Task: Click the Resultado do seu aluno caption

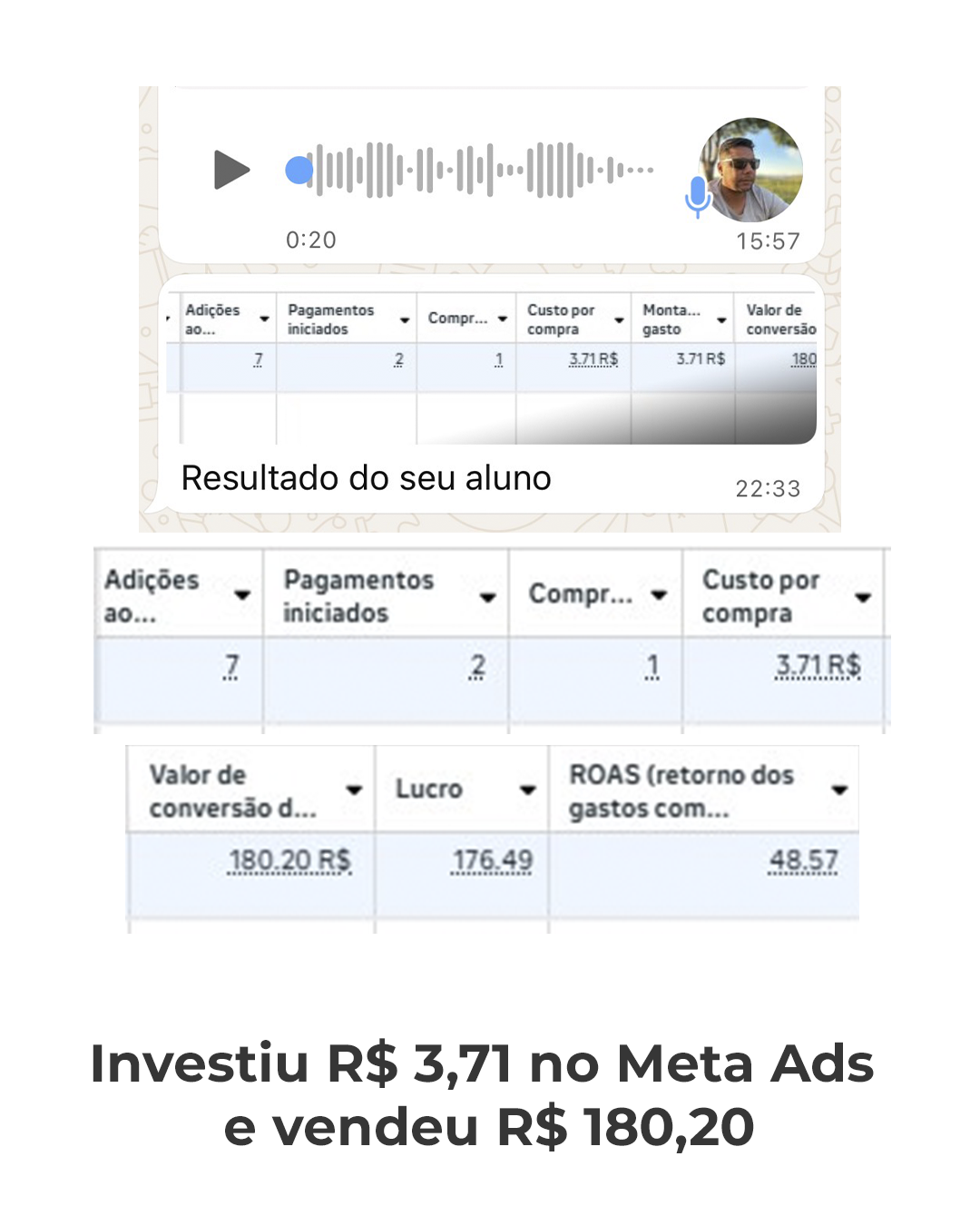Action: coord(367,478)
